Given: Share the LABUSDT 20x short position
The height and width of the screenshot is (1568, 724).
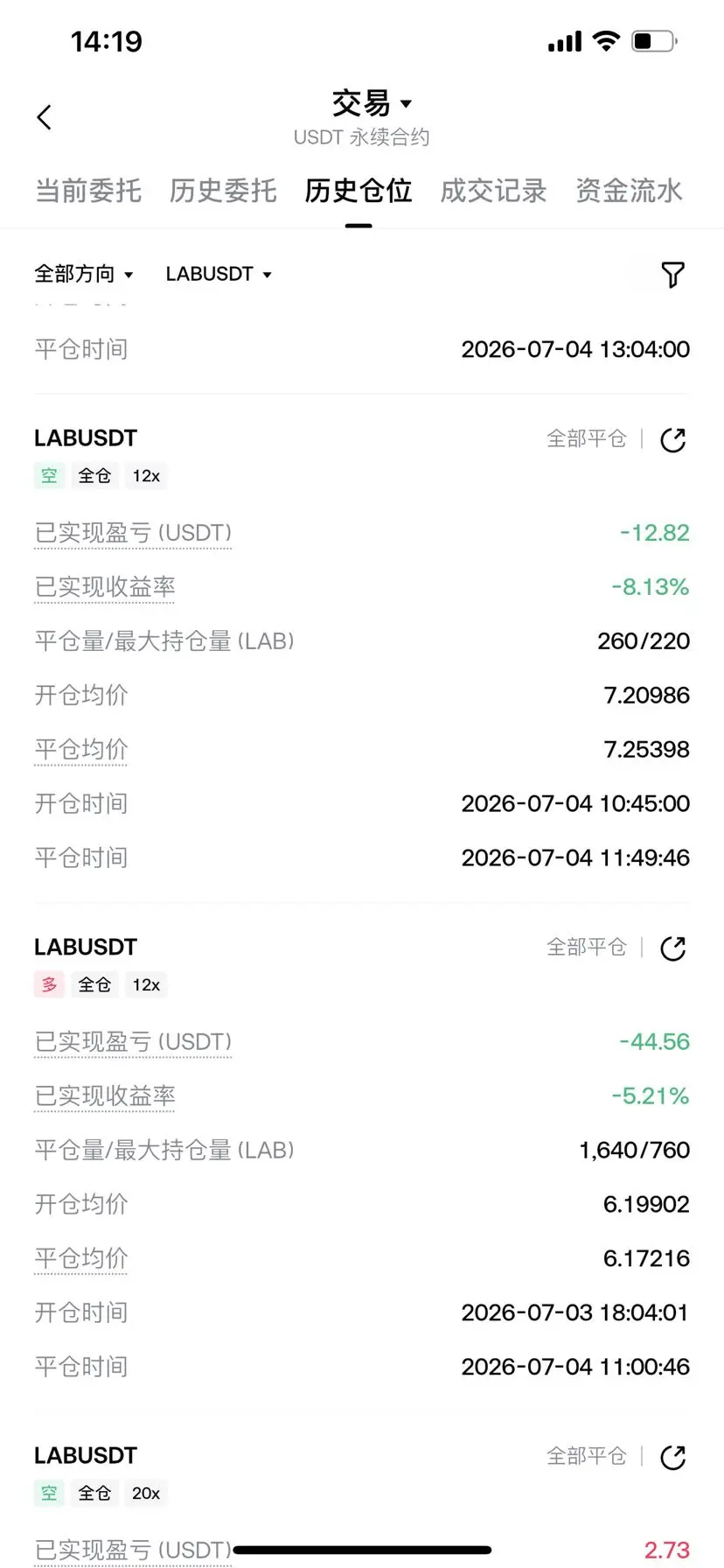Looking at the screenshot, I should tap(672, 1458).
